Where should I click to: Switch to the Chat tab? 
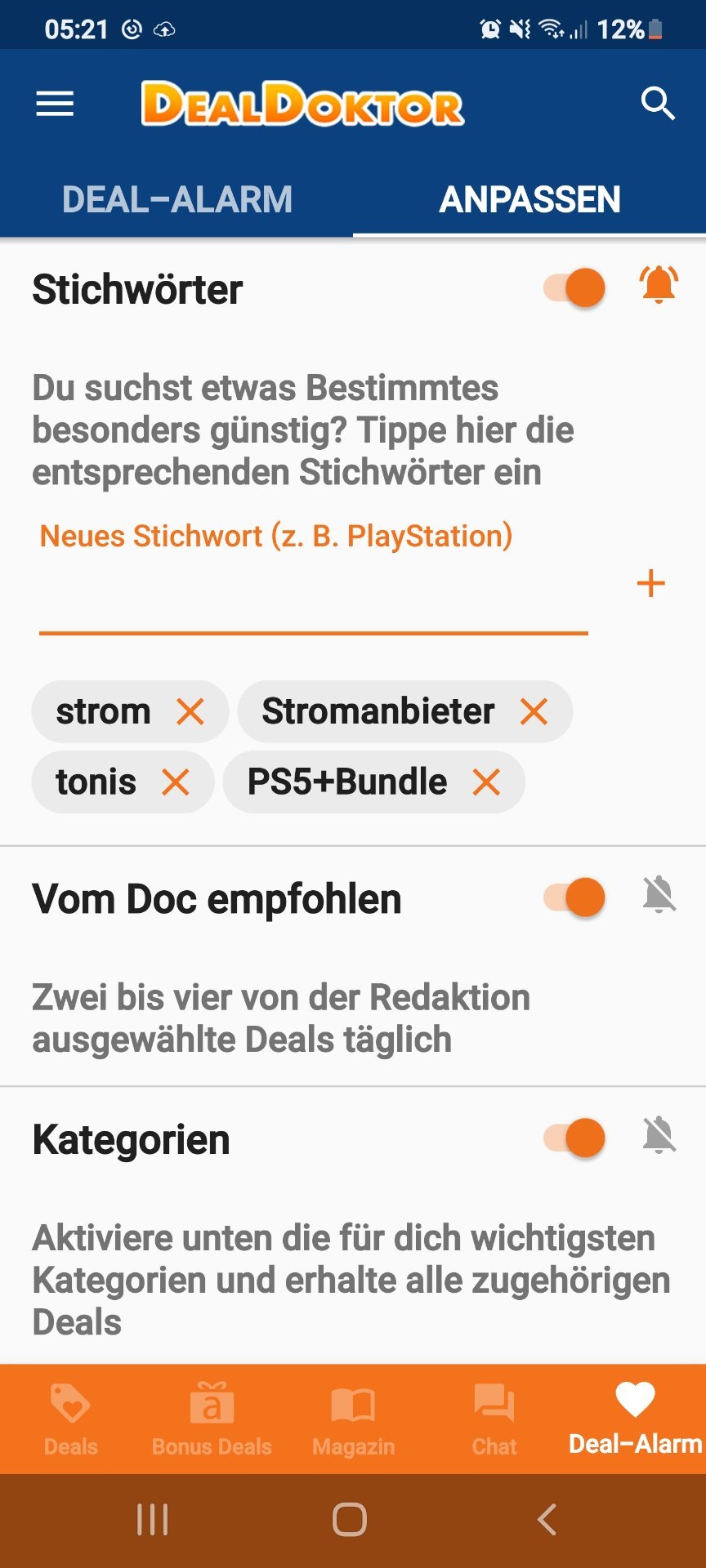(494, 1419)
